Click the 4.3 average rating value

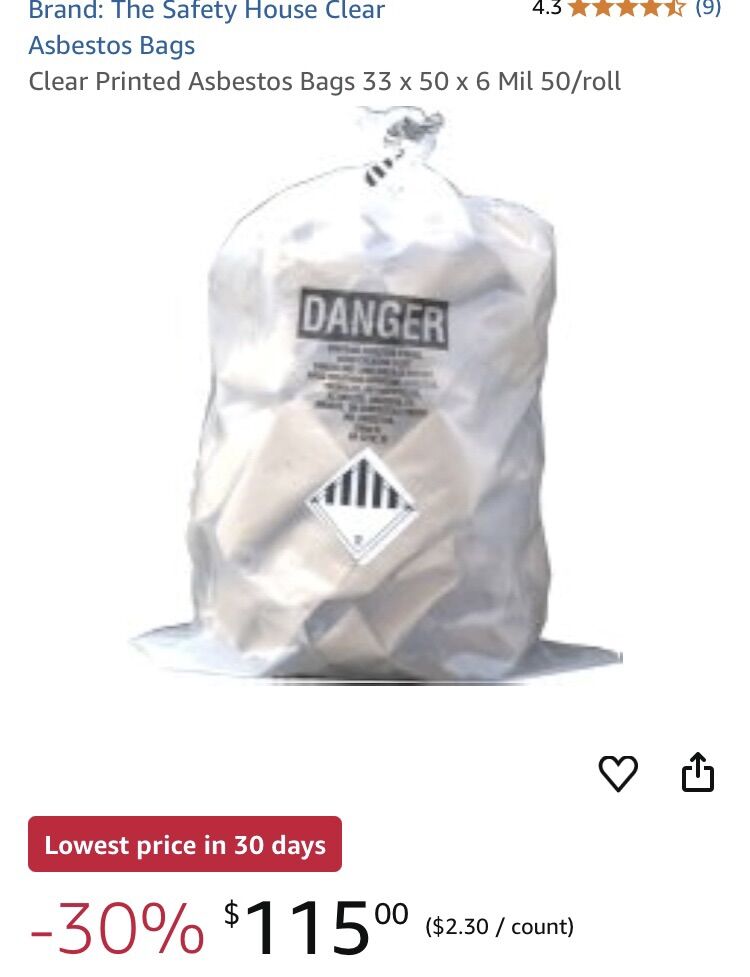click(x=546, y=9)
